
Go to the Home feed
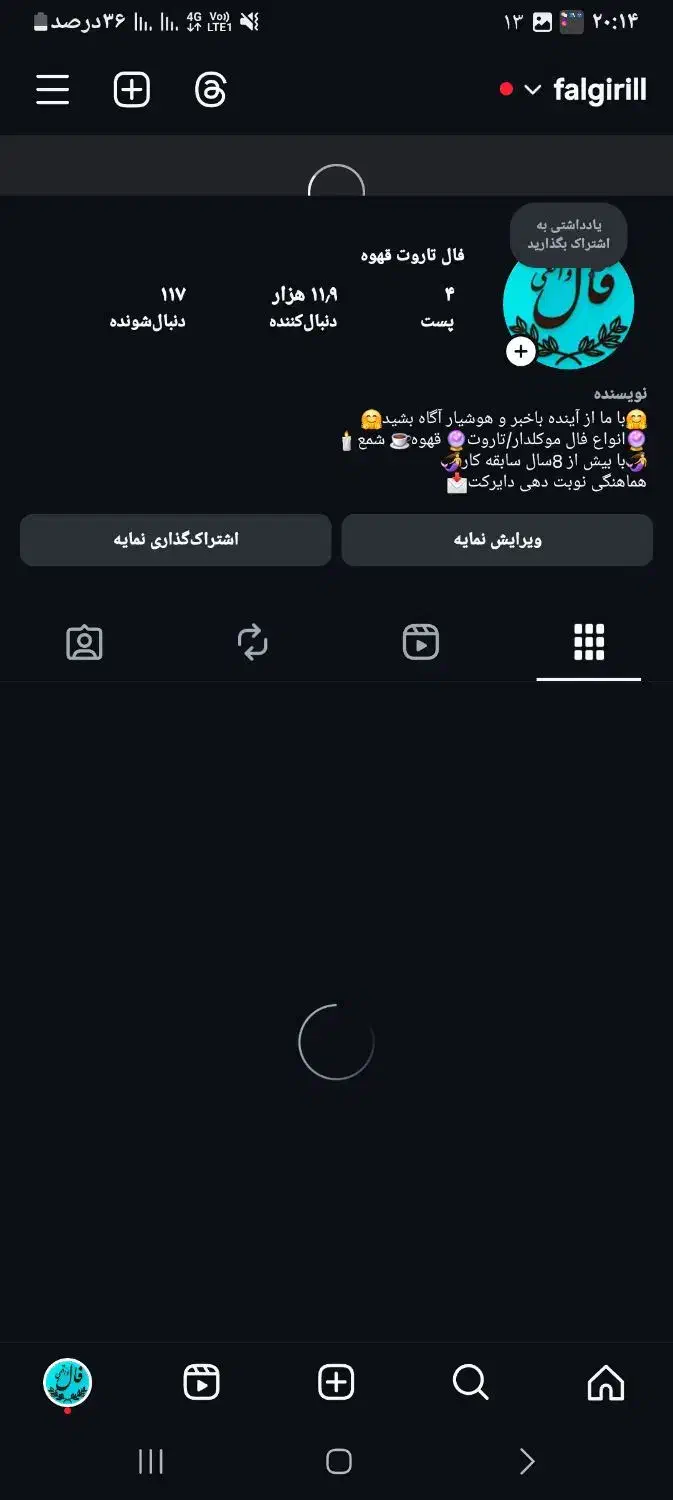605,1382
